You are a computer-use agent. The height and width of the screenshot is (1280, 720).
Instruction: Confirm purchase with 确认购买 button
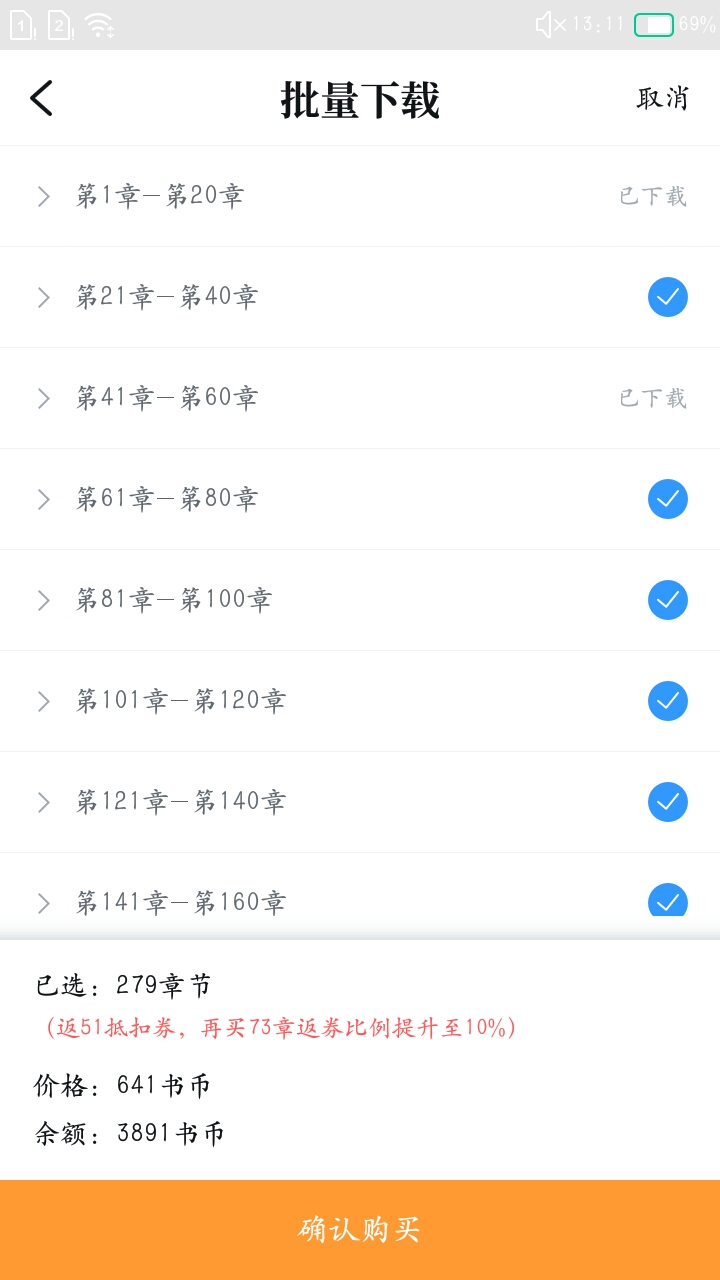pyautogui.click(x=360, y=1230)
